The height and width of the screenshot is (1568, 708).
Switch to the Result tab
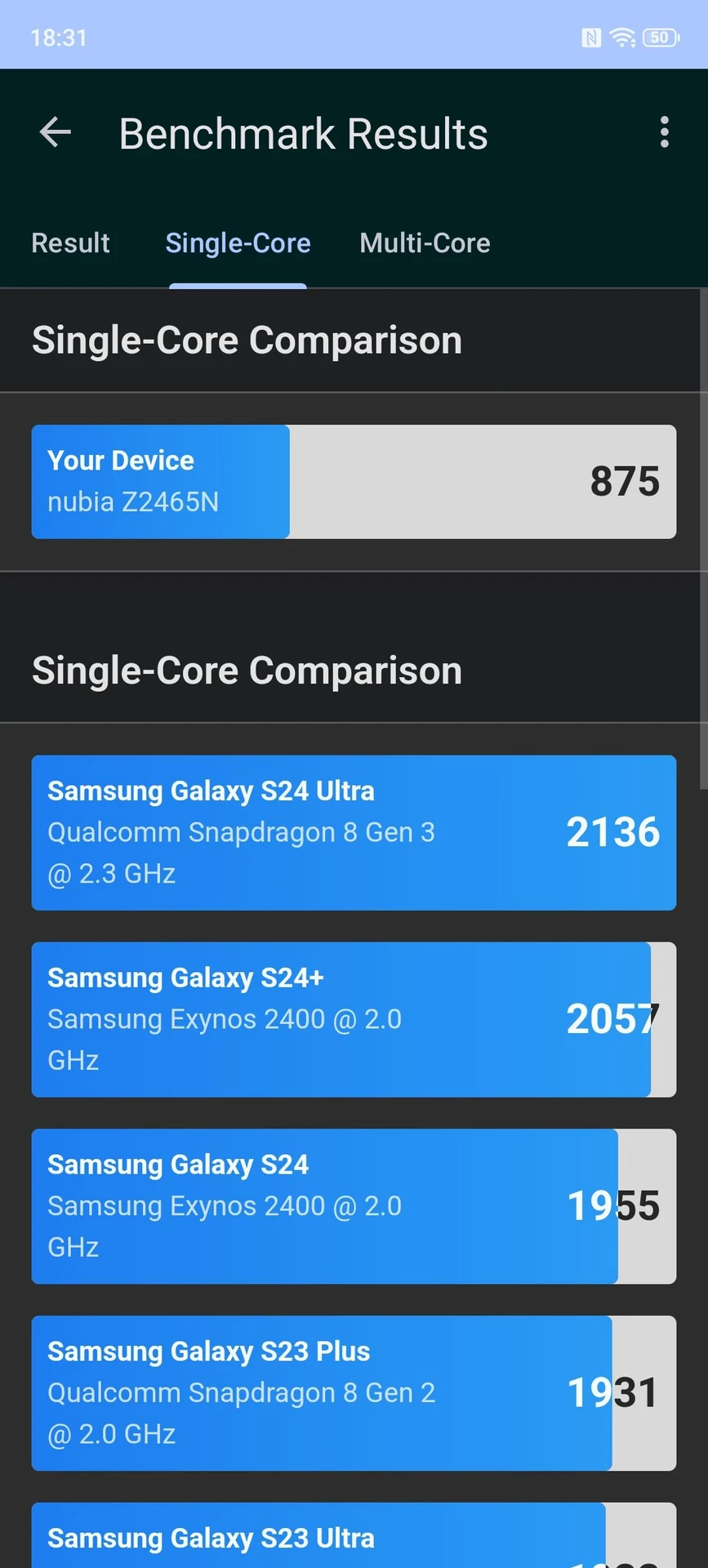tap(70, 243)
